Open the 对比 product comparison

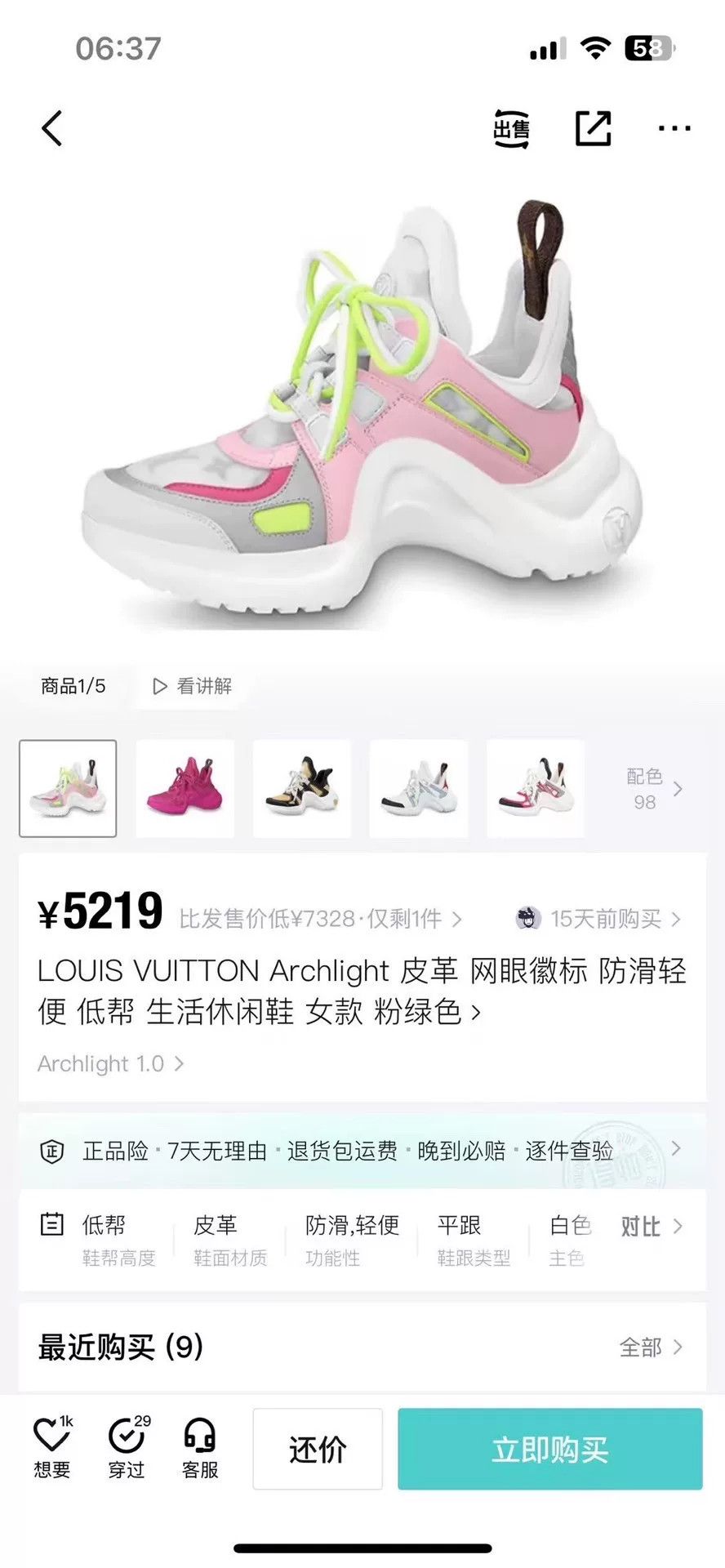coord(652,1226)
